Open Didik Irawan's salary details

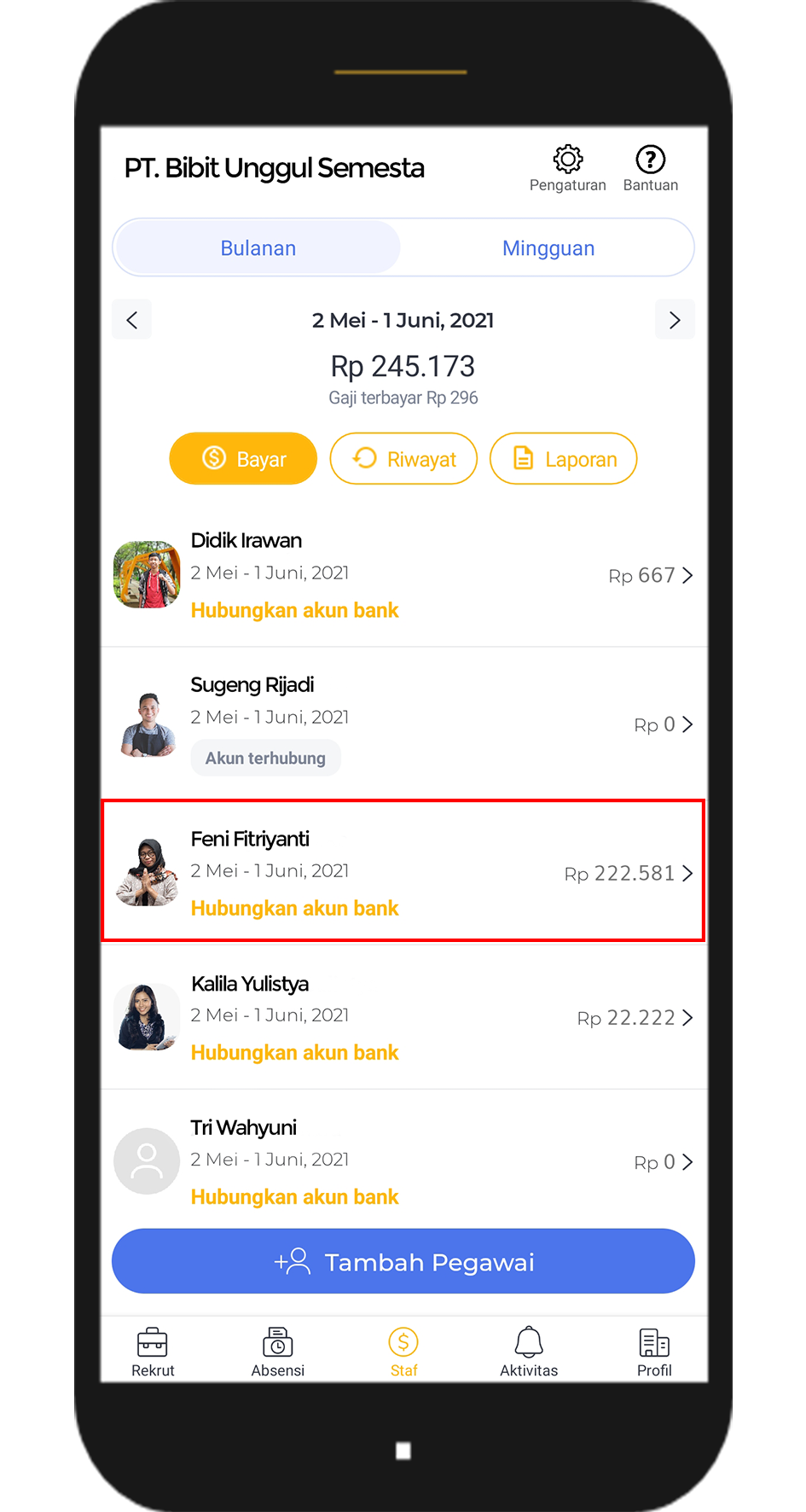(403, 575)
